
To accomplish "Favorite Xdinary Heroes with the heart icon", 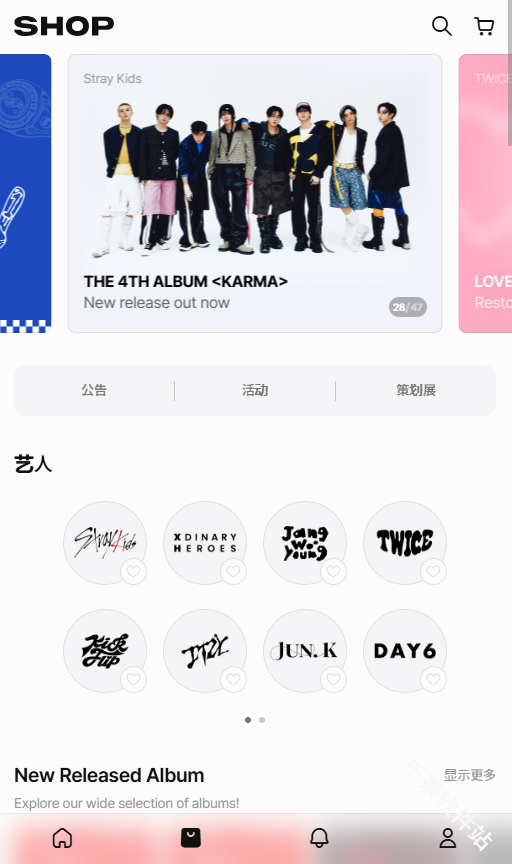I will [233, 571].
